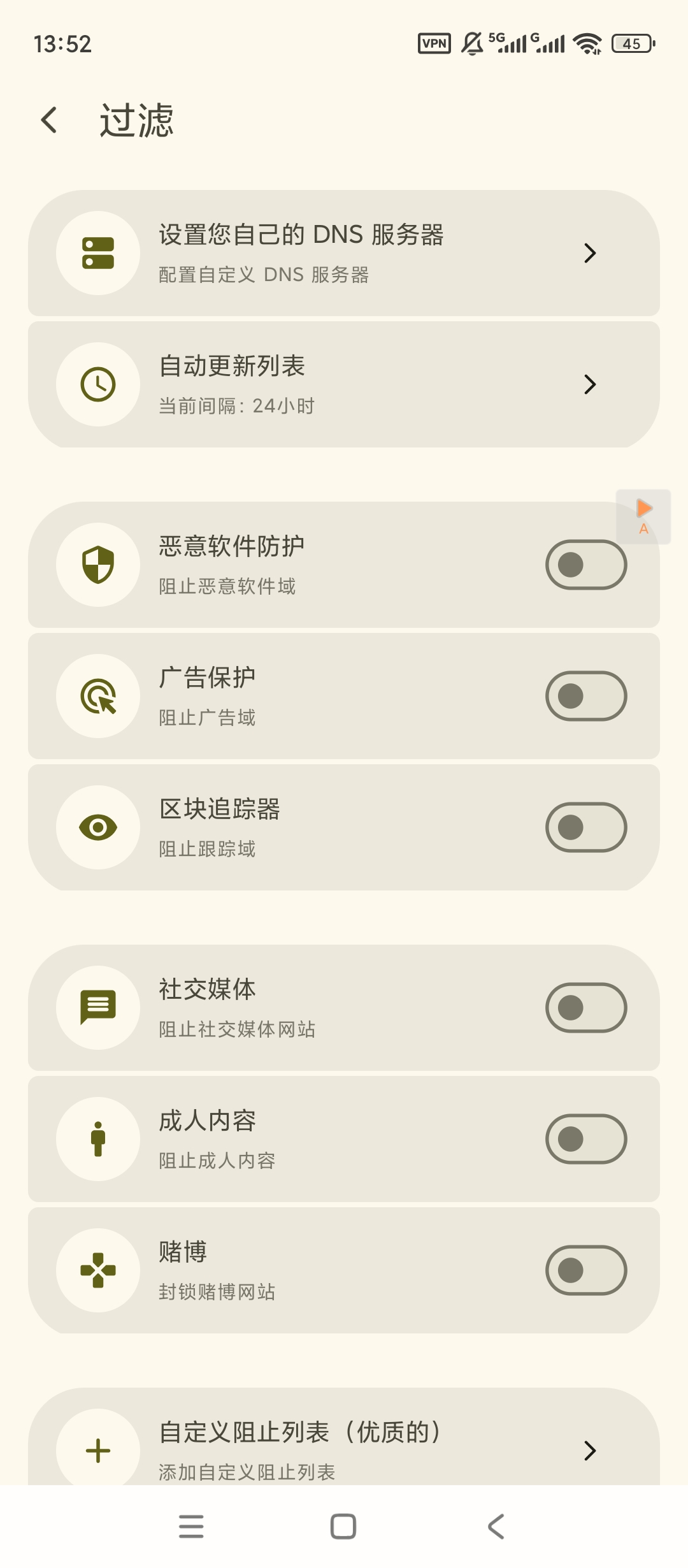Tap the chat bubble icon beside 社交媒体
The height and width of the screenshot is (1568, 688).
tap(97, 1007)
